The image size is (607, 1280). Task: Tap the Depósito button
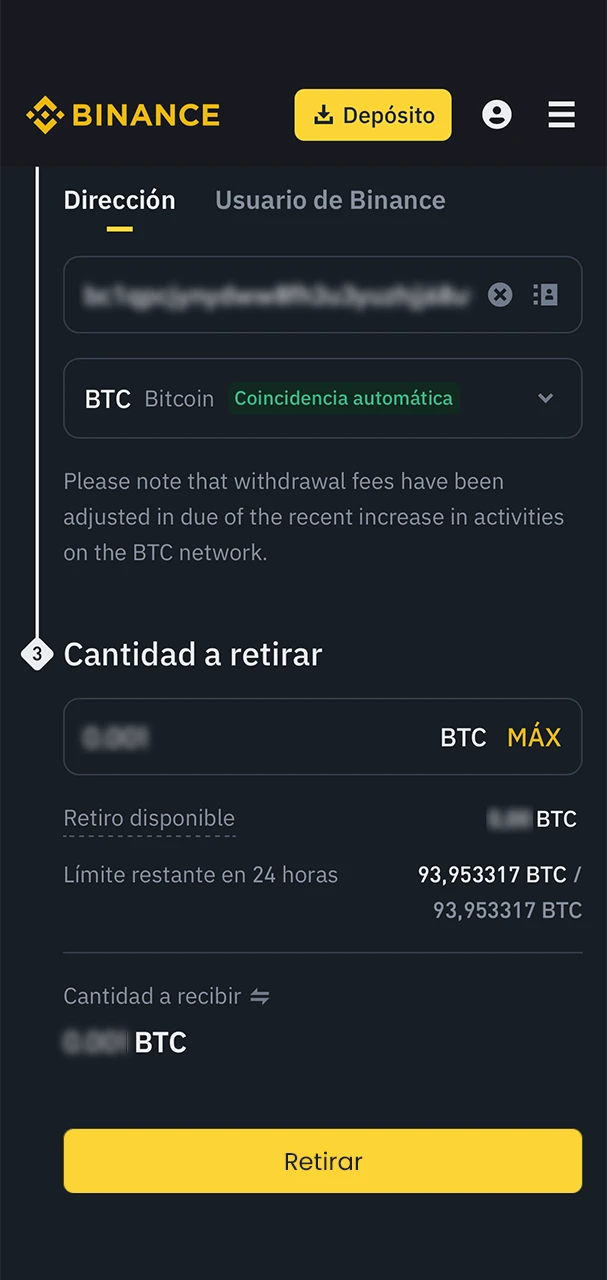click(372, 115)
